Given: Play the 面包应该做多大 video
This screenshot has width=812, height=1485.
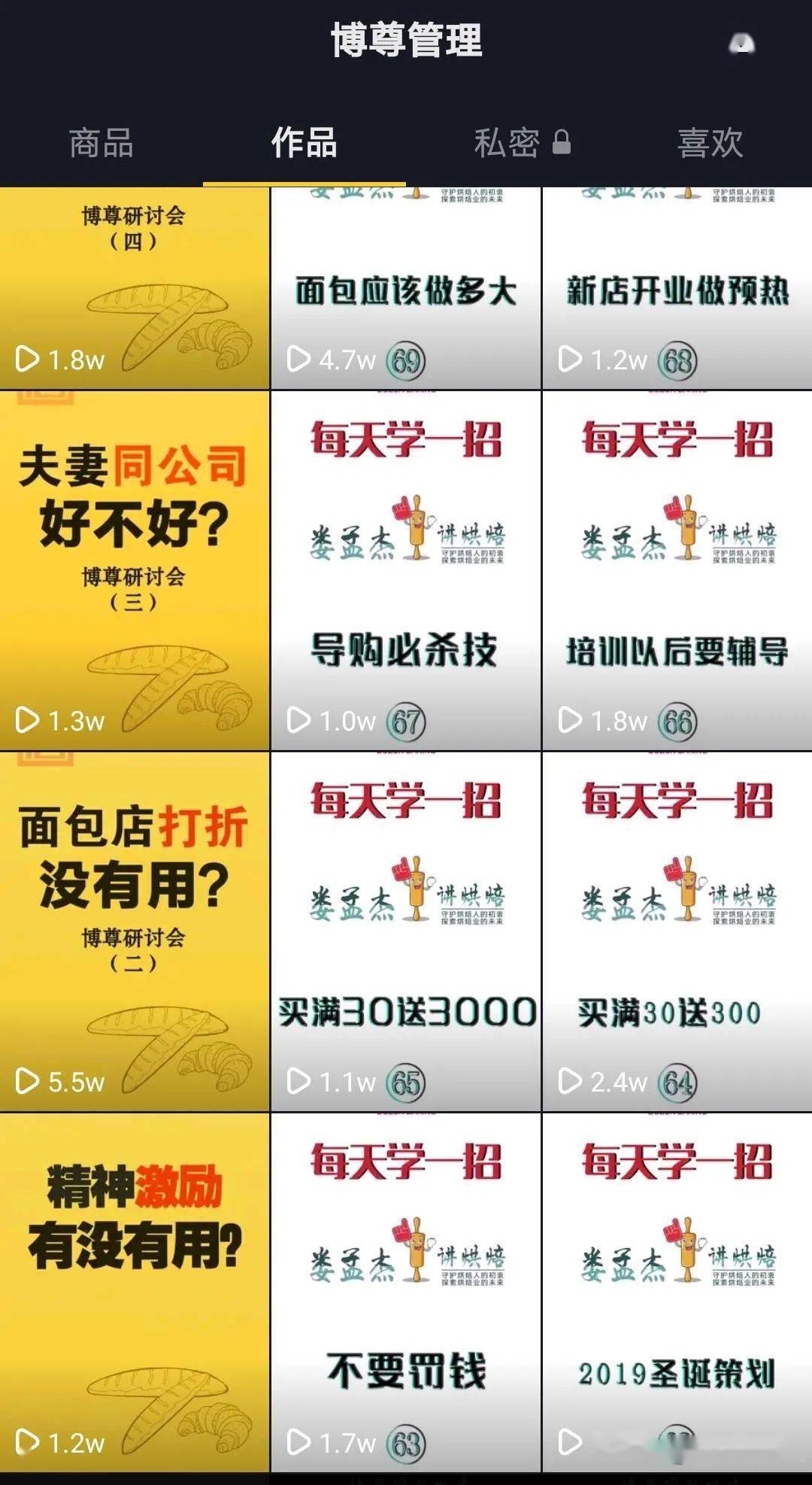Looking at the screenshot, I should click(405, 288).
